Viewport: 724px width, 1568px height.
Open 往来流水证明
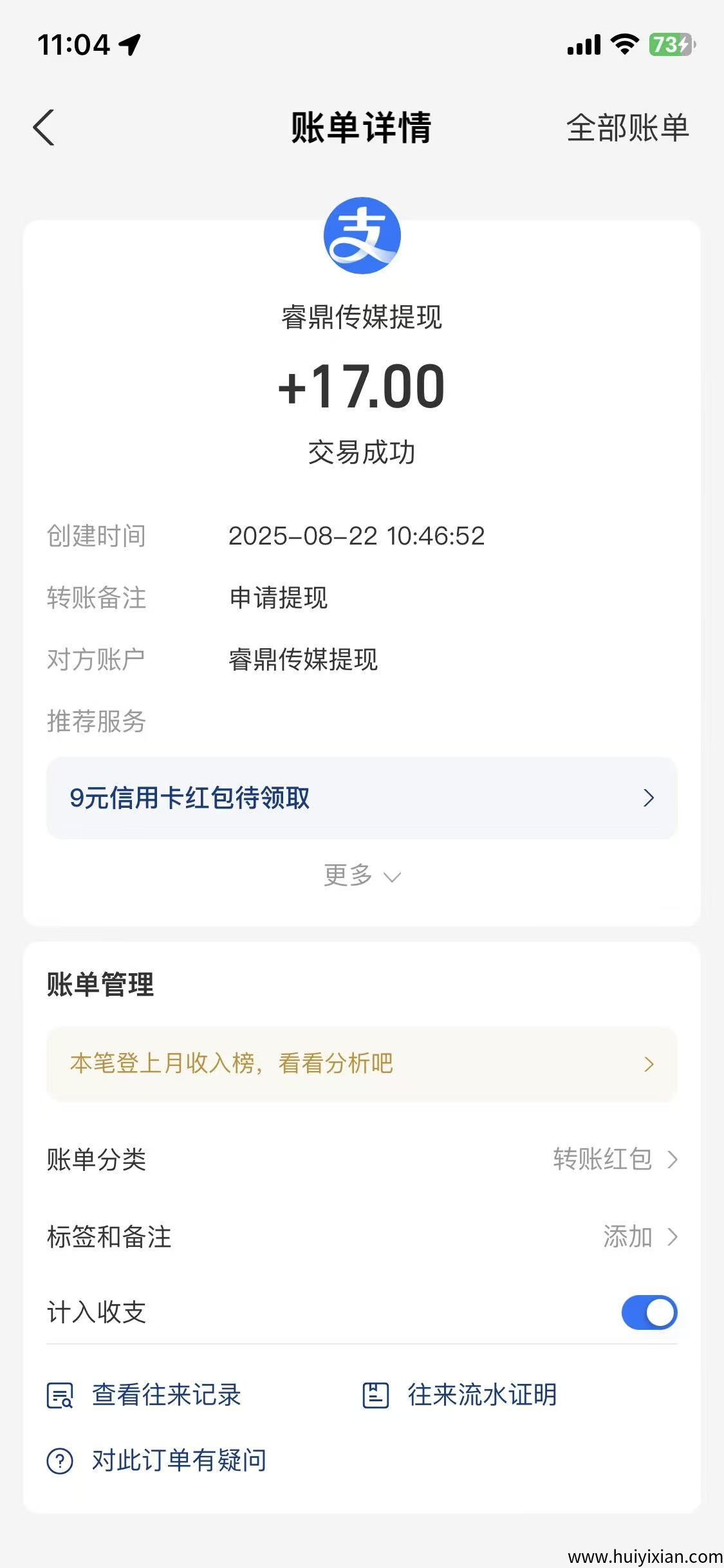click(x=460, y=1395)
